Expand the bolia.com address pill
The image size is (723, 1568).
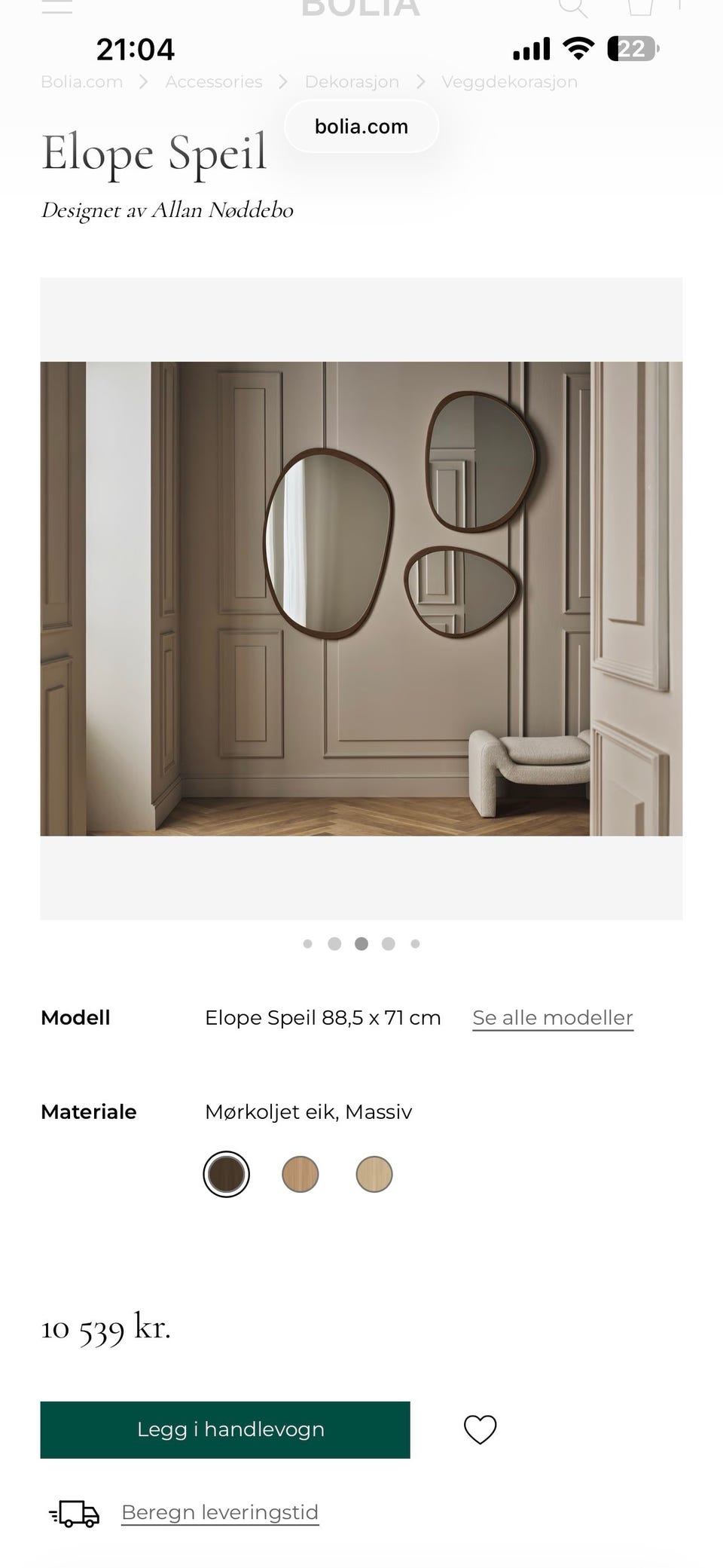pos(361,126)
